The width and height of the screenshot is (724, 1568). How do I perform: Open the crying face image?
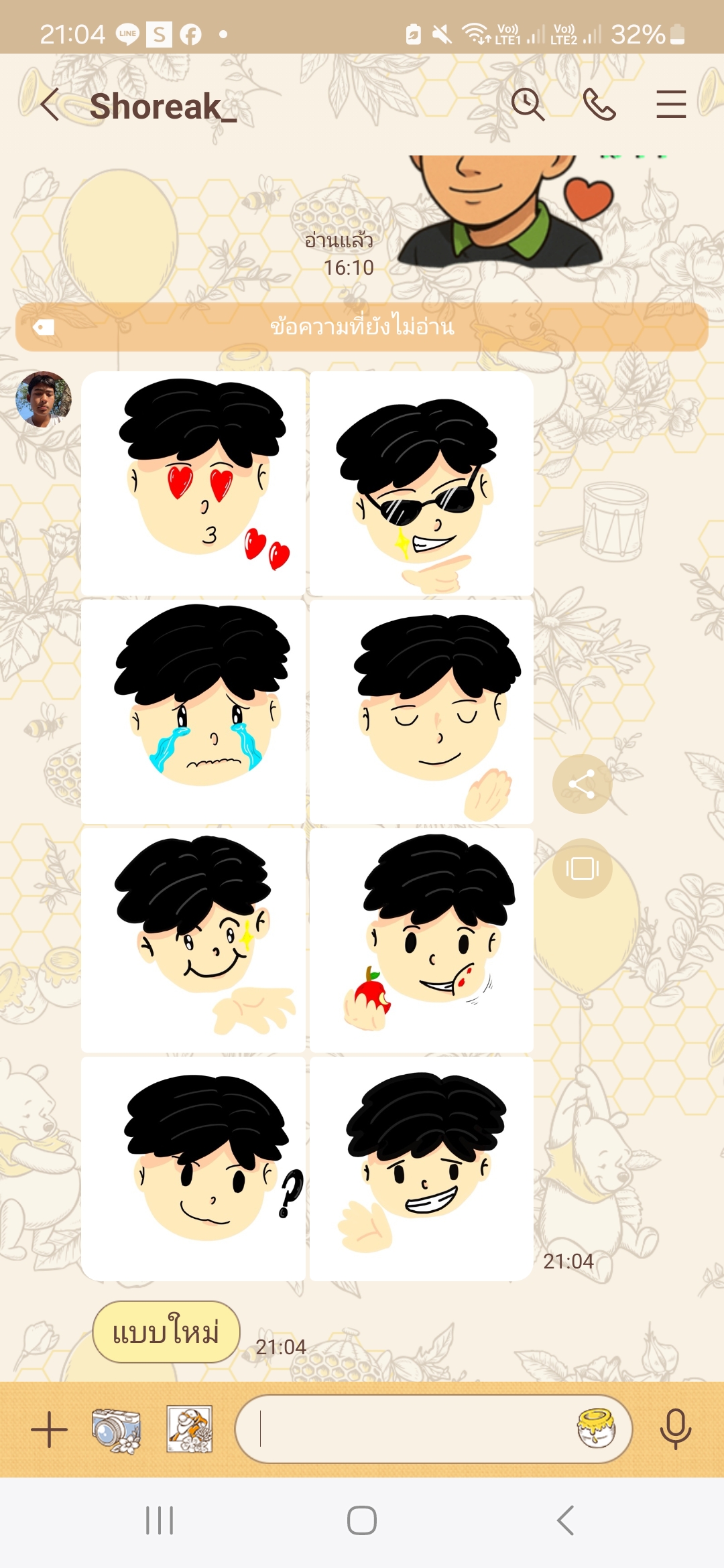click(193, 712)
